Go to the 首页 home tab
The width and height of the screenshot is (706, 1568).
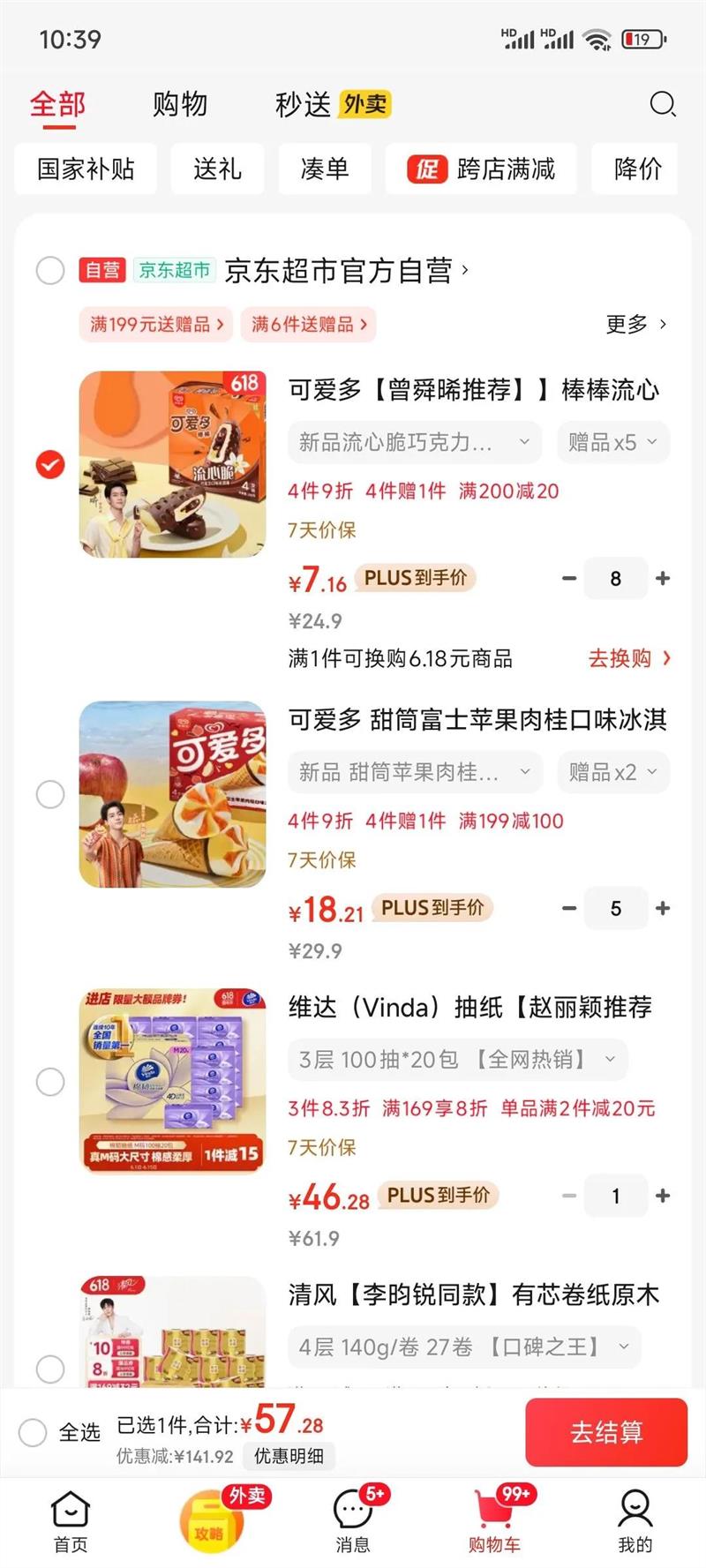coord(71,1522)
